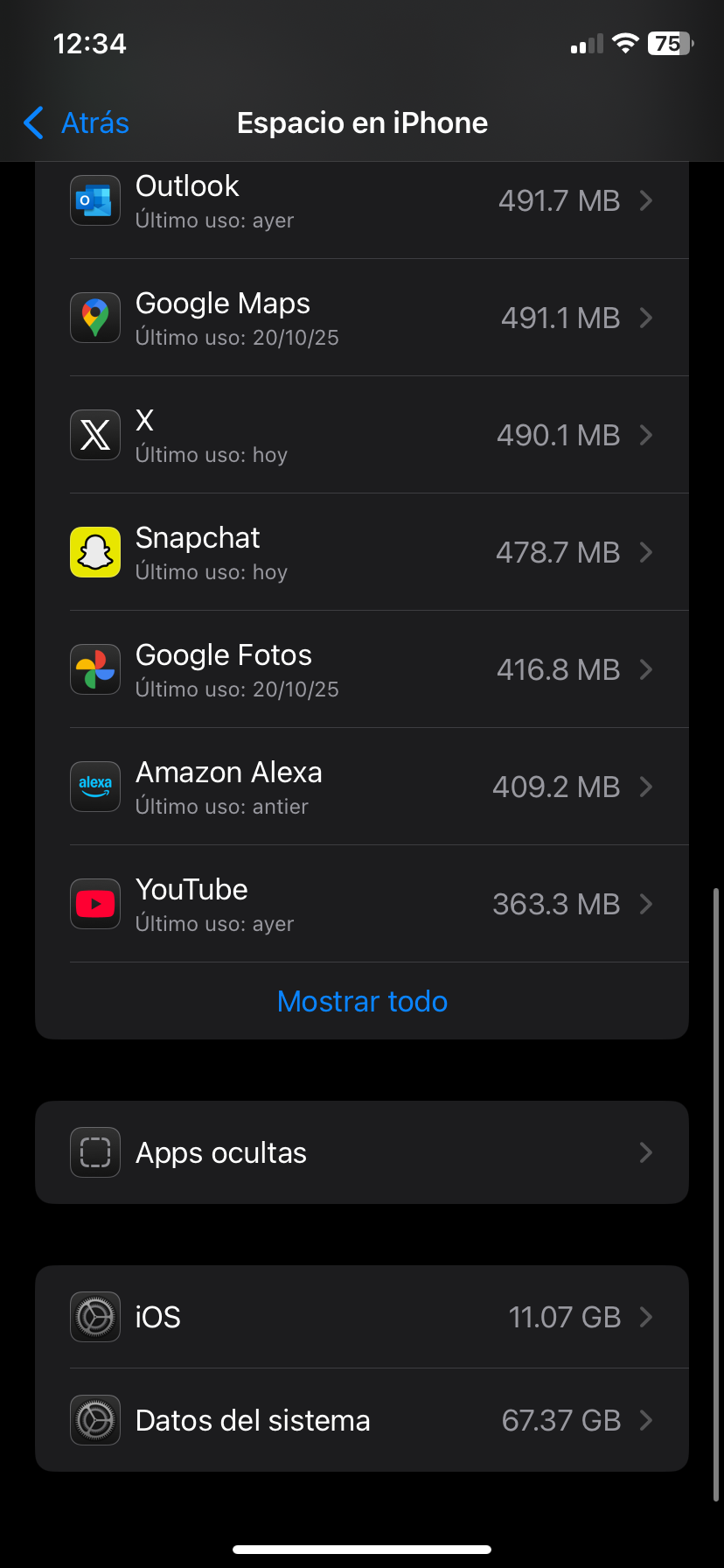724x1568 pixels.
Task: Open Datos del sistema
Action: click(362, 1421)
